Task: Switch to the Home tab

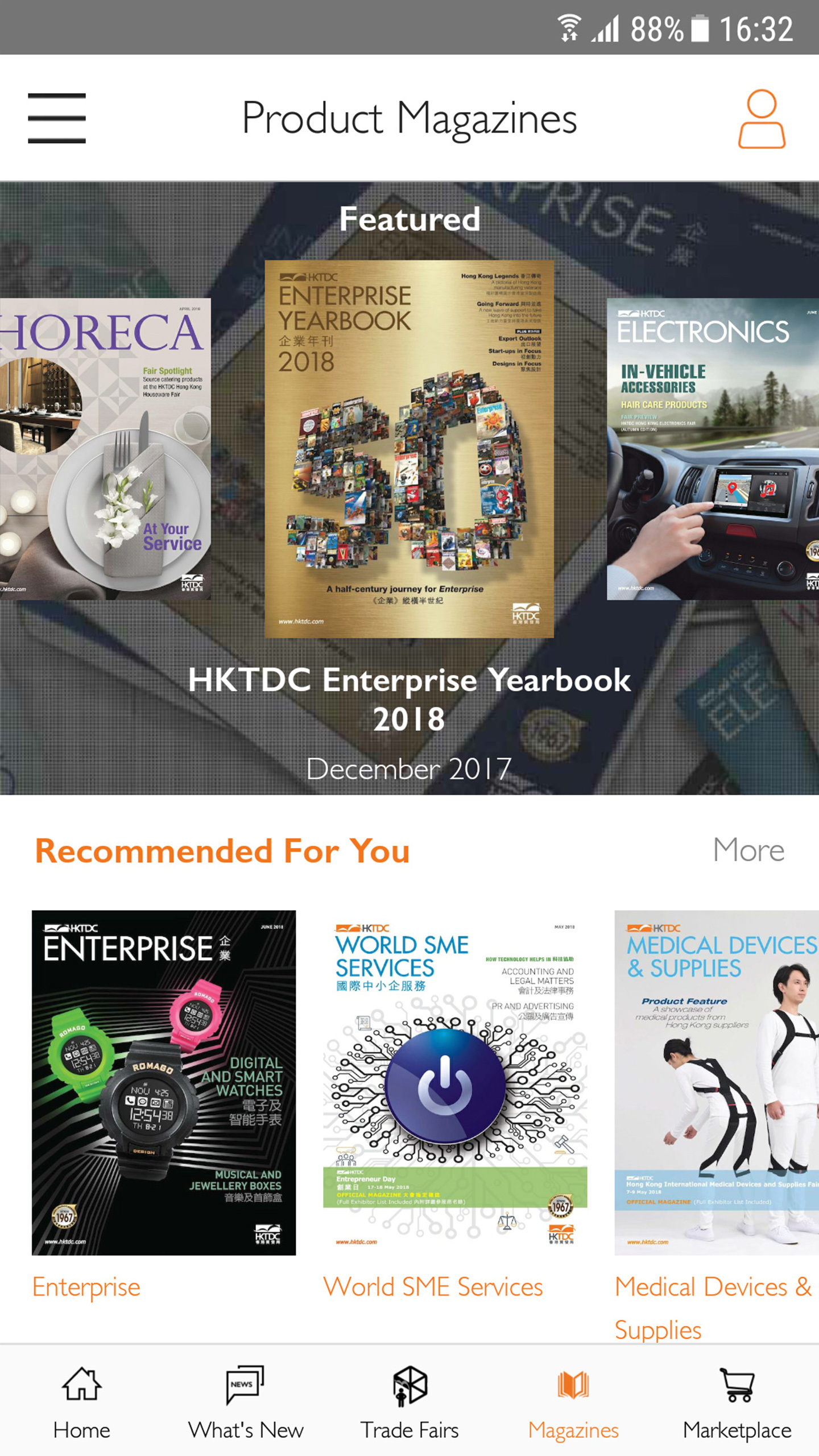Action: tap(82, 1401)
